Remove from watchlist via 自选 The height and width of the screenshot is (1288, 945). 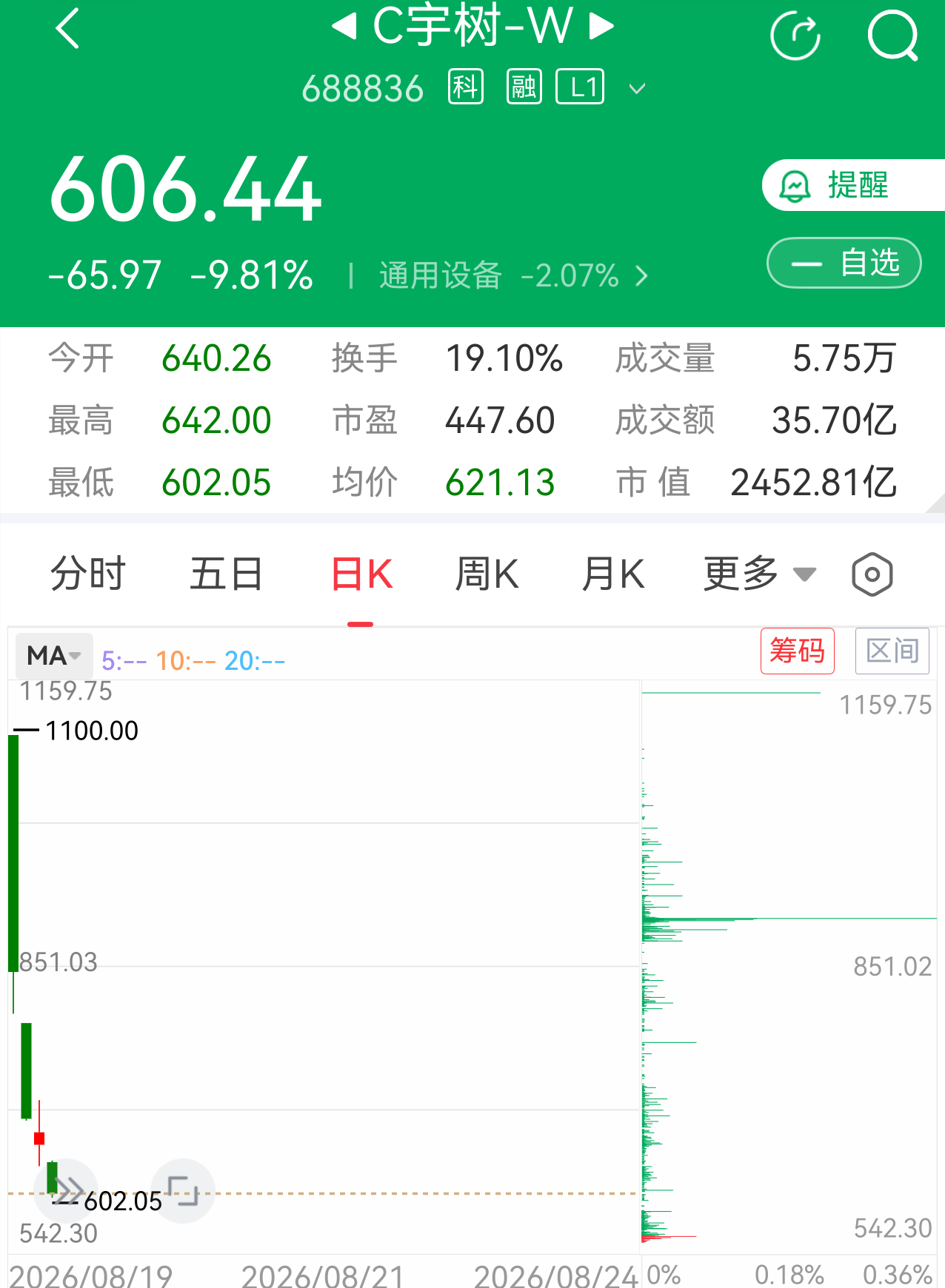[844, 263]
